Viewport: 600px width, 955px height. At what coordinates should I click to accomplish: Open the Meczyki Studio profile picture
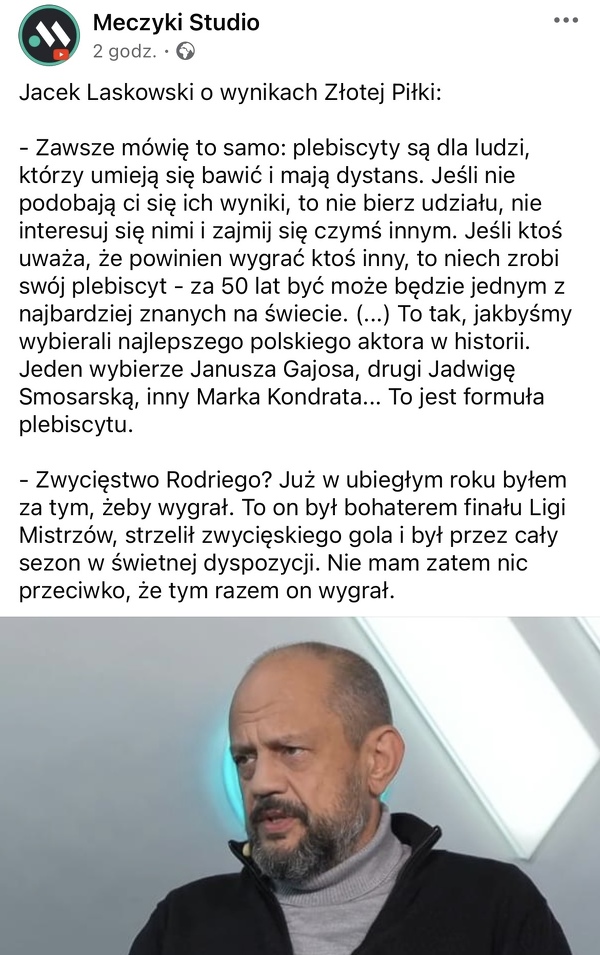48,35
